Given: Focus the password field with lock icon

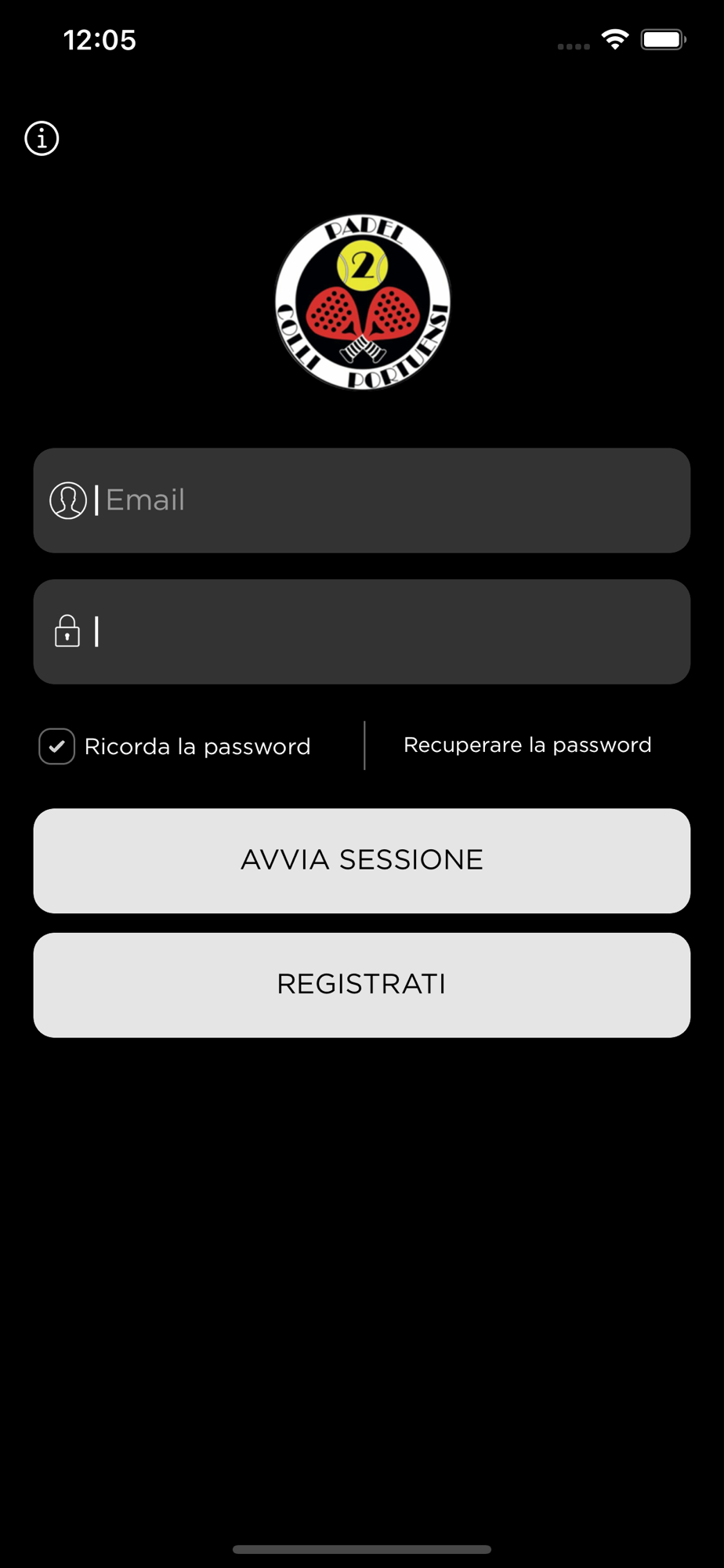Looking at the screenshot, I should (361, 632).
